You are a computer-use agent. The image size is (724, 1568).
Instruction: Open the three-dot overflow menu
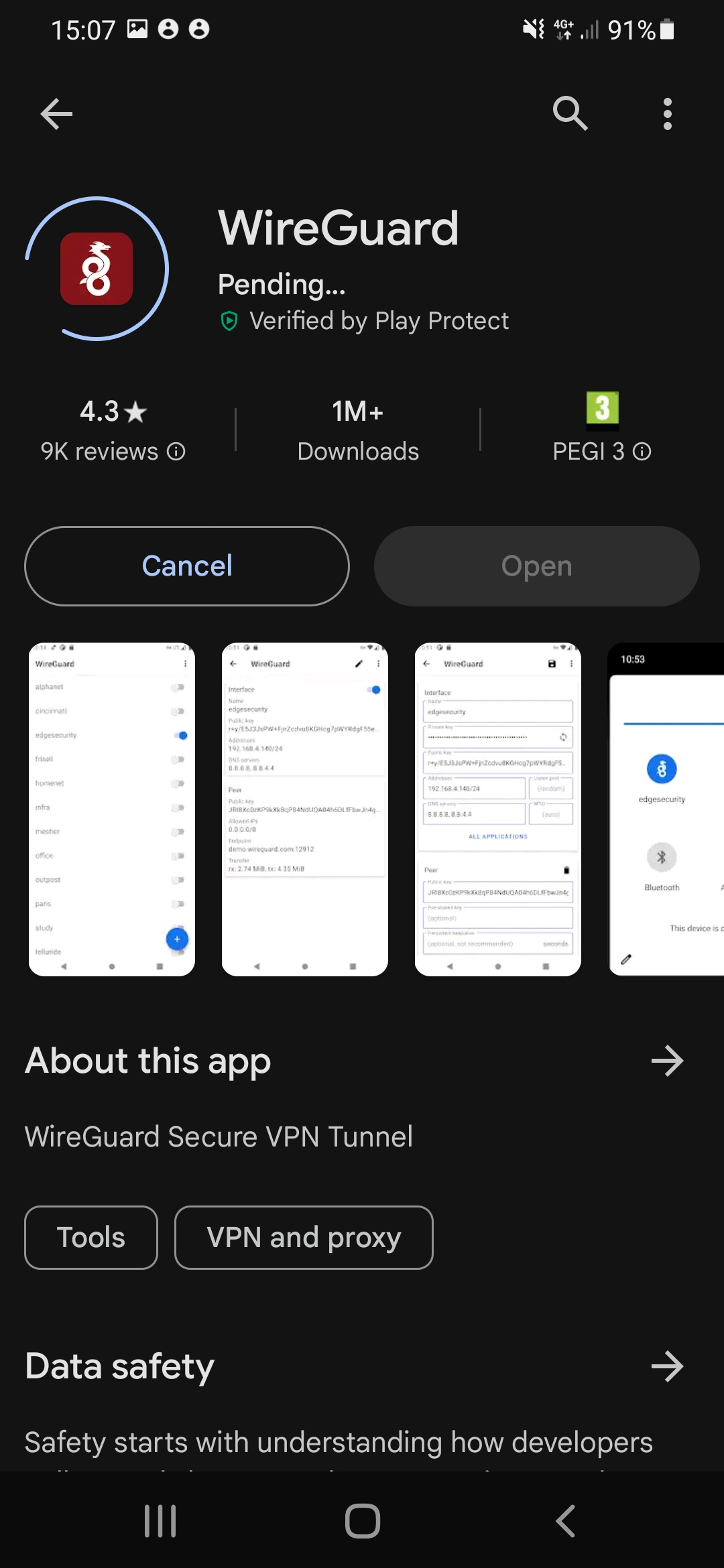pos(667,114)
